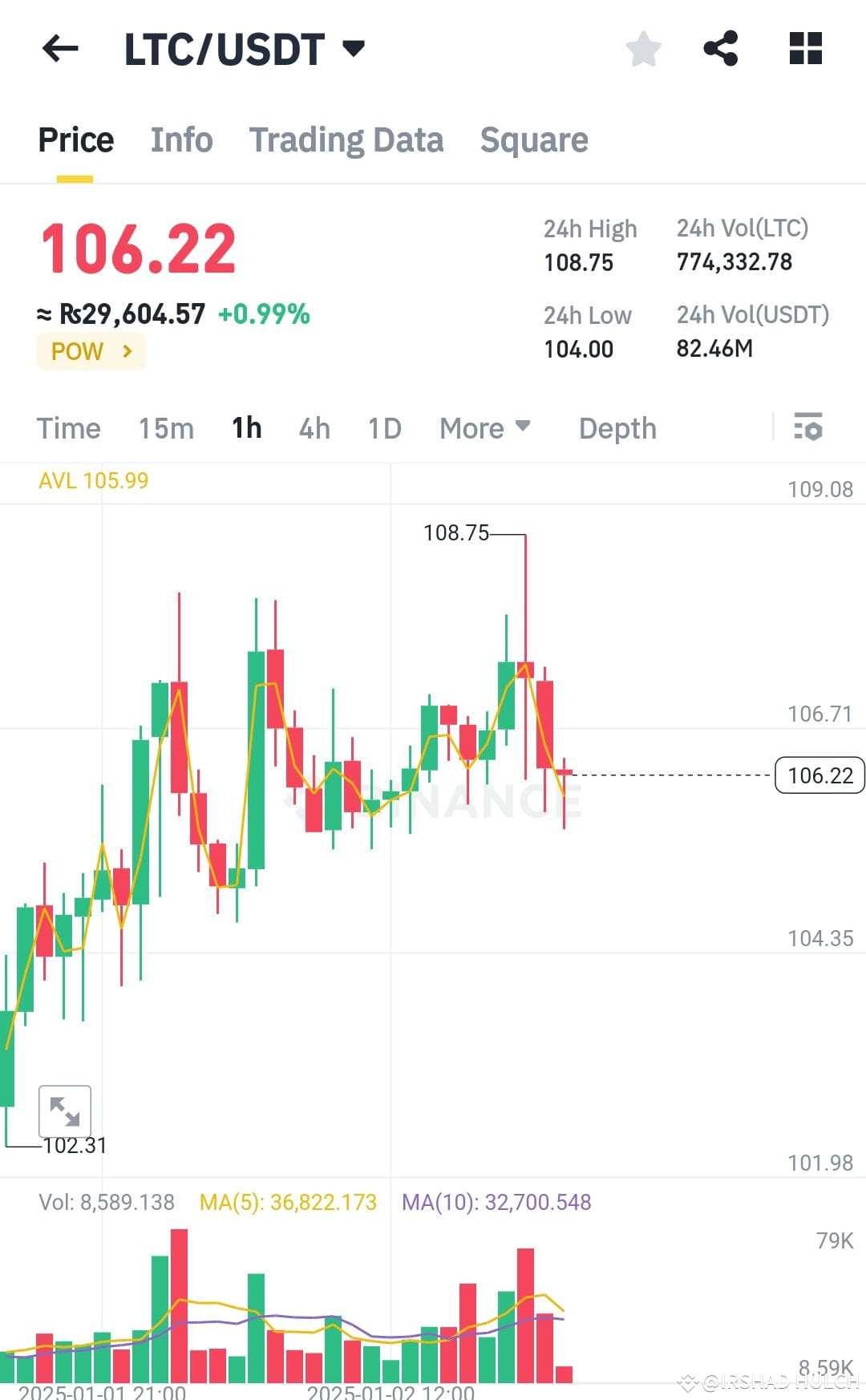Screen dimensions: 866x1400
Task: Expand chart to fullscreen with the arrows icon
Action: click(65, 1112)
